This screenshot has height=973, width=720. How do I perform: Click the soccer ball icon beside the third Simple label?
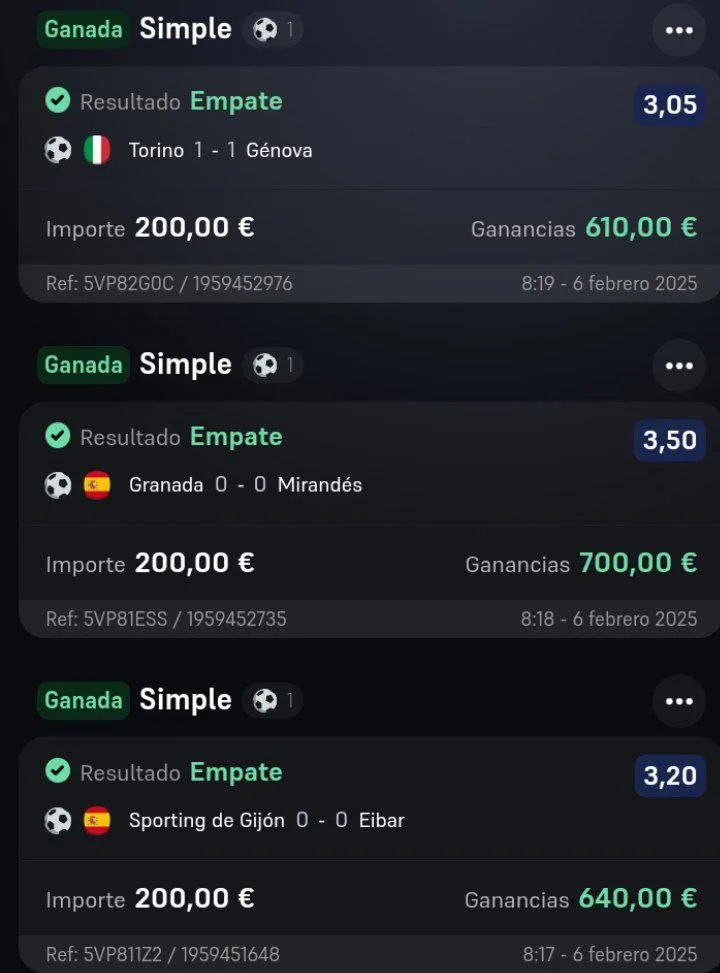(x=264, y=700)
